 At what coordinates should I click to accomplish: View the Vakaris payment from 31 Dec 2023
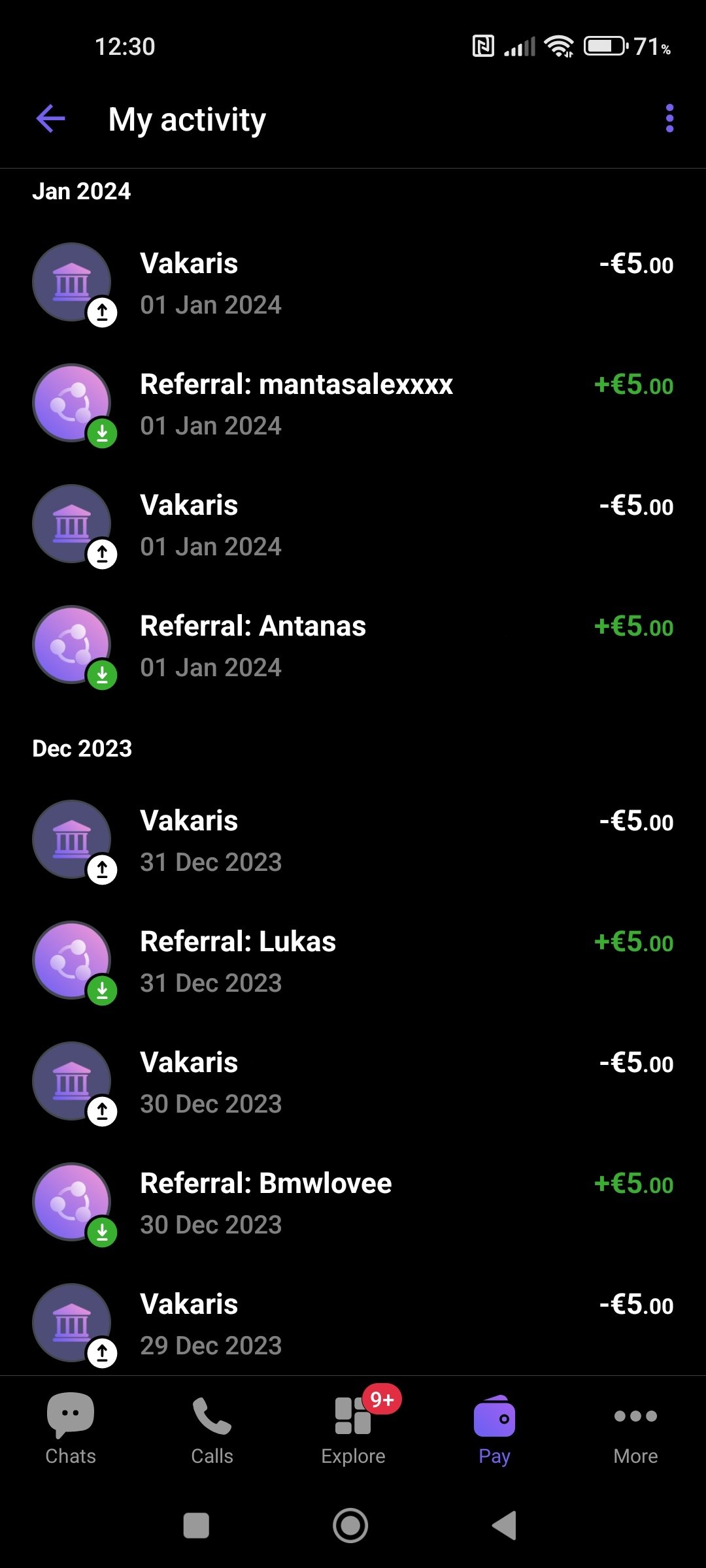[x=353, y=840]
